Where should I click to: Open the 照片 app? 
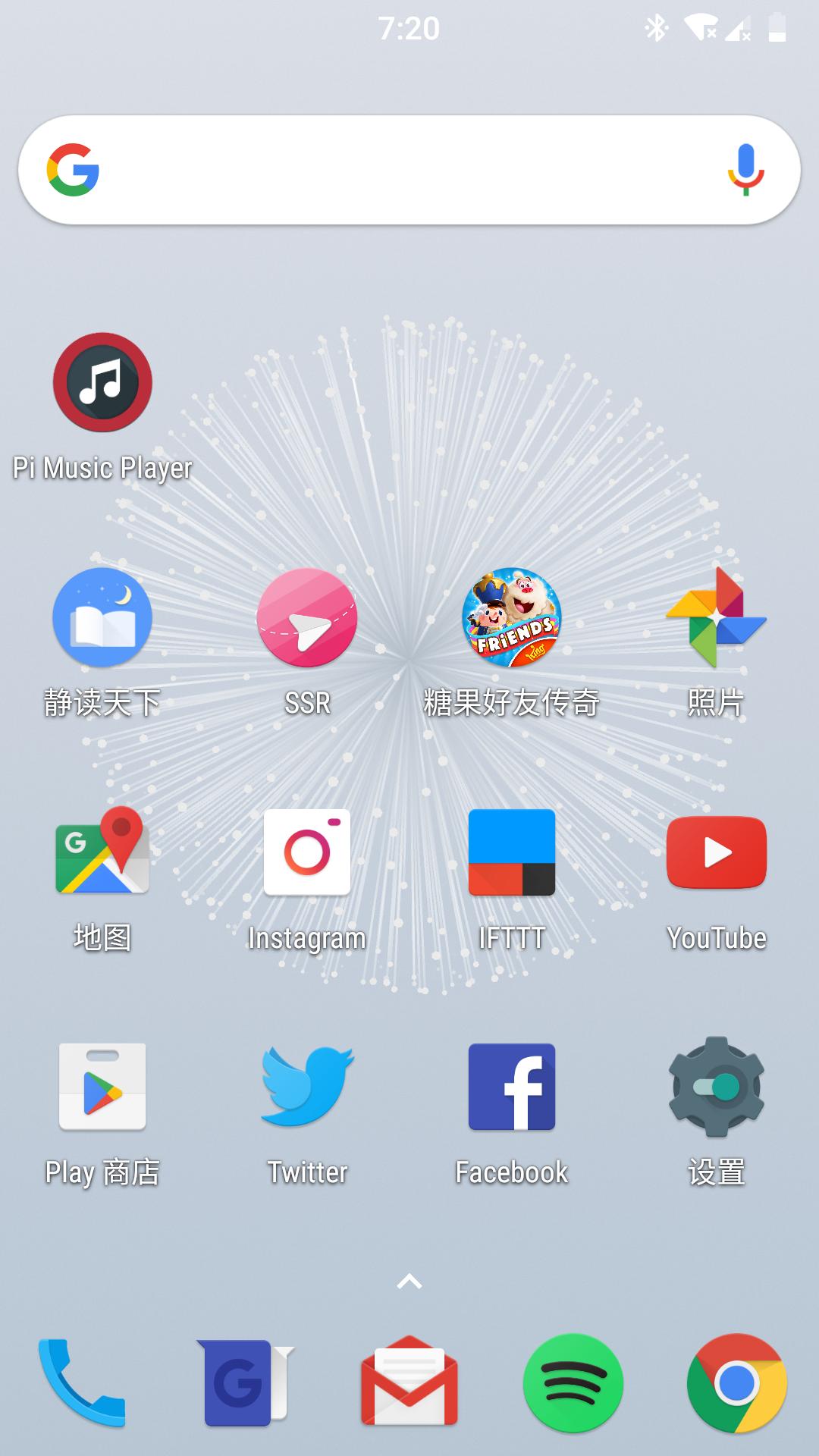pos(716,618)
